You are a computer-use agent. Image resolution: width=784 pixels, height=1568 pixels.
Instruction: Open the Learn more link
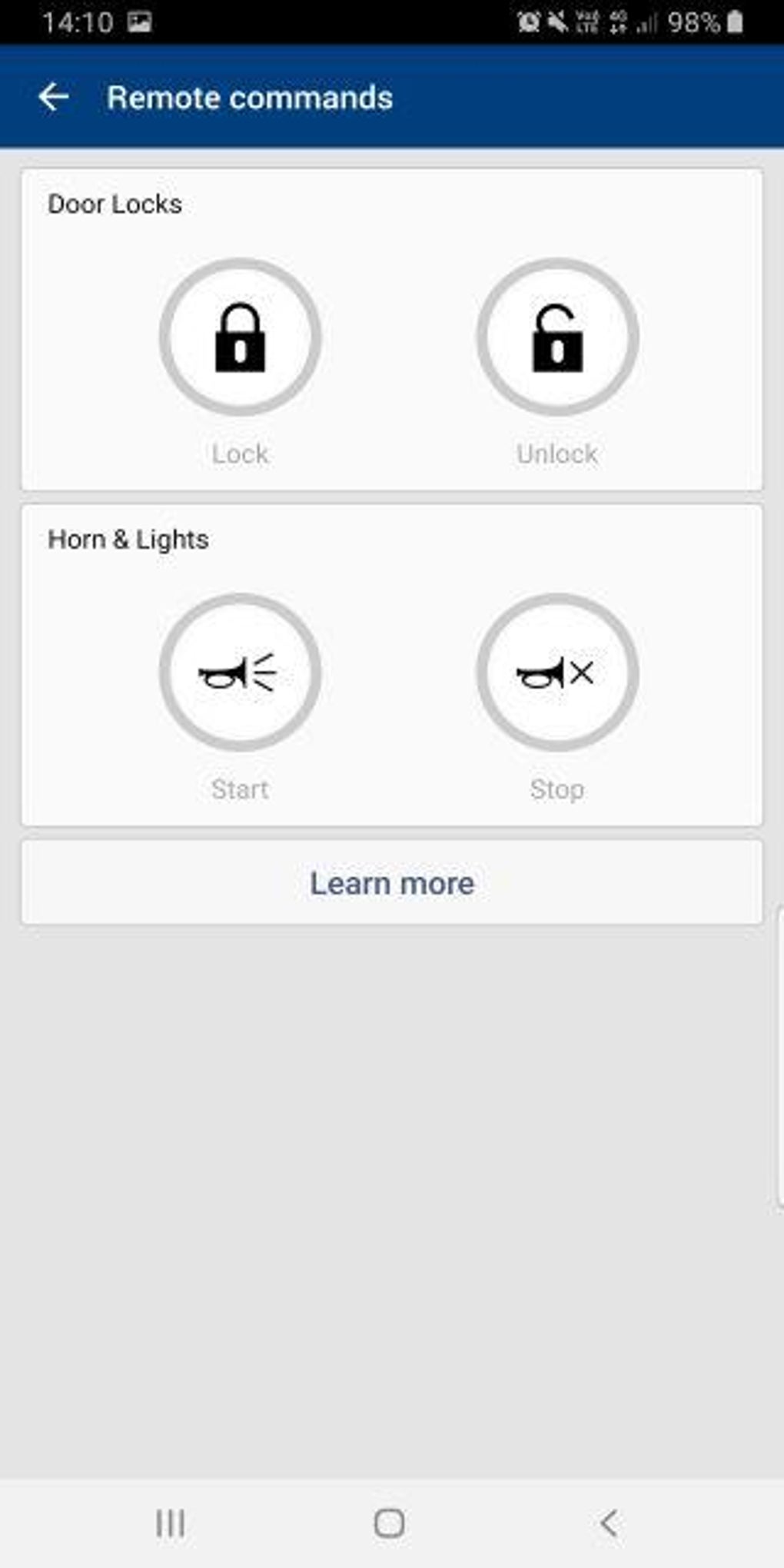tap(392, 883)
